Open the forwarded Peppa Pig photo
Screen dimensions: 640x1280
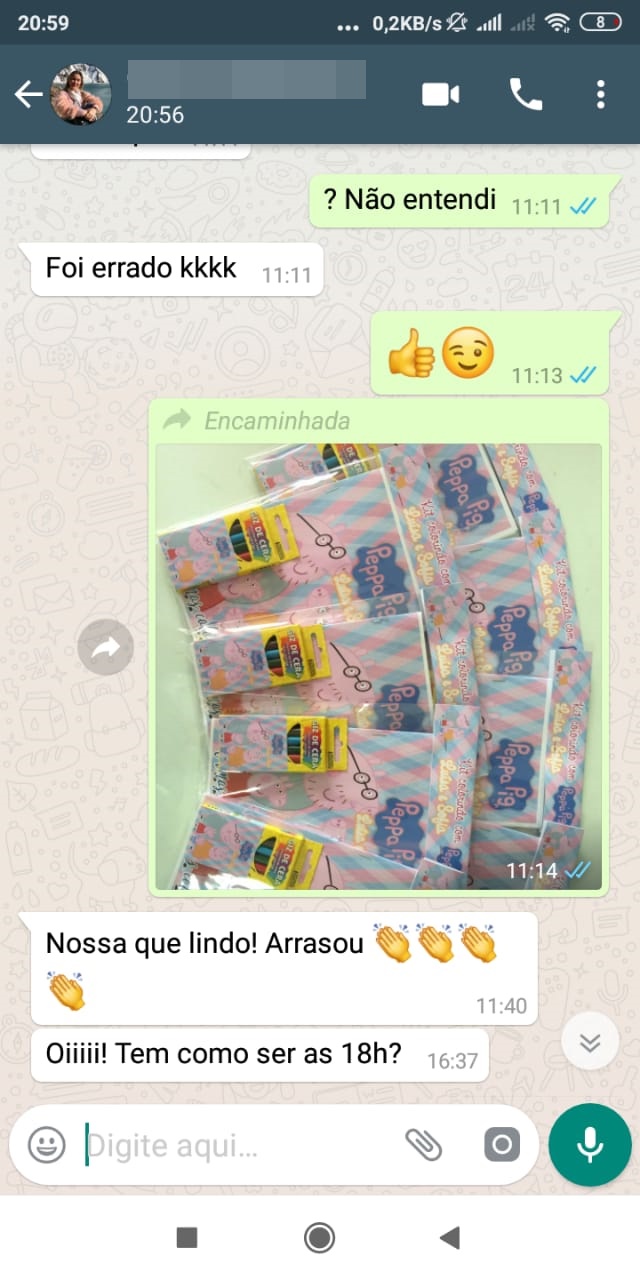(x=379, y=667)
